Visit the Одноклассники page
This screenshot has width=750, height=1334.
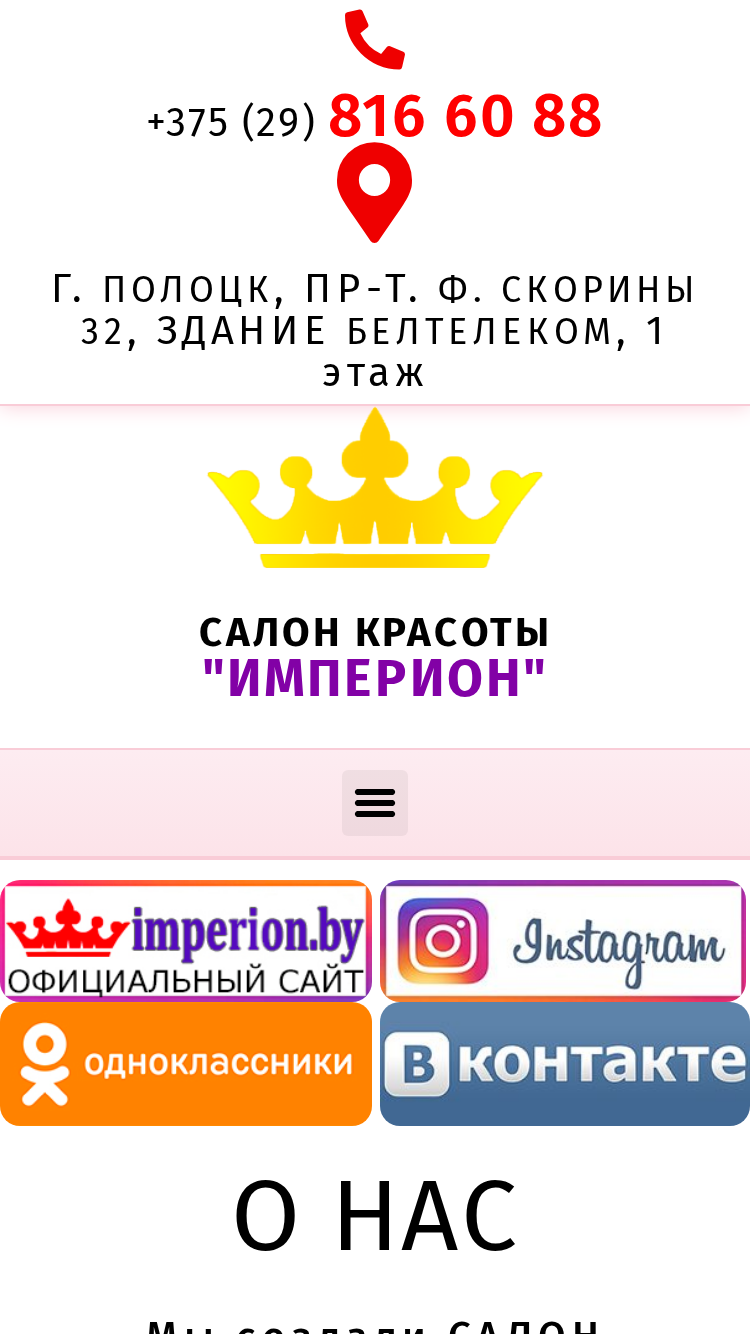tap(186, 1064)
